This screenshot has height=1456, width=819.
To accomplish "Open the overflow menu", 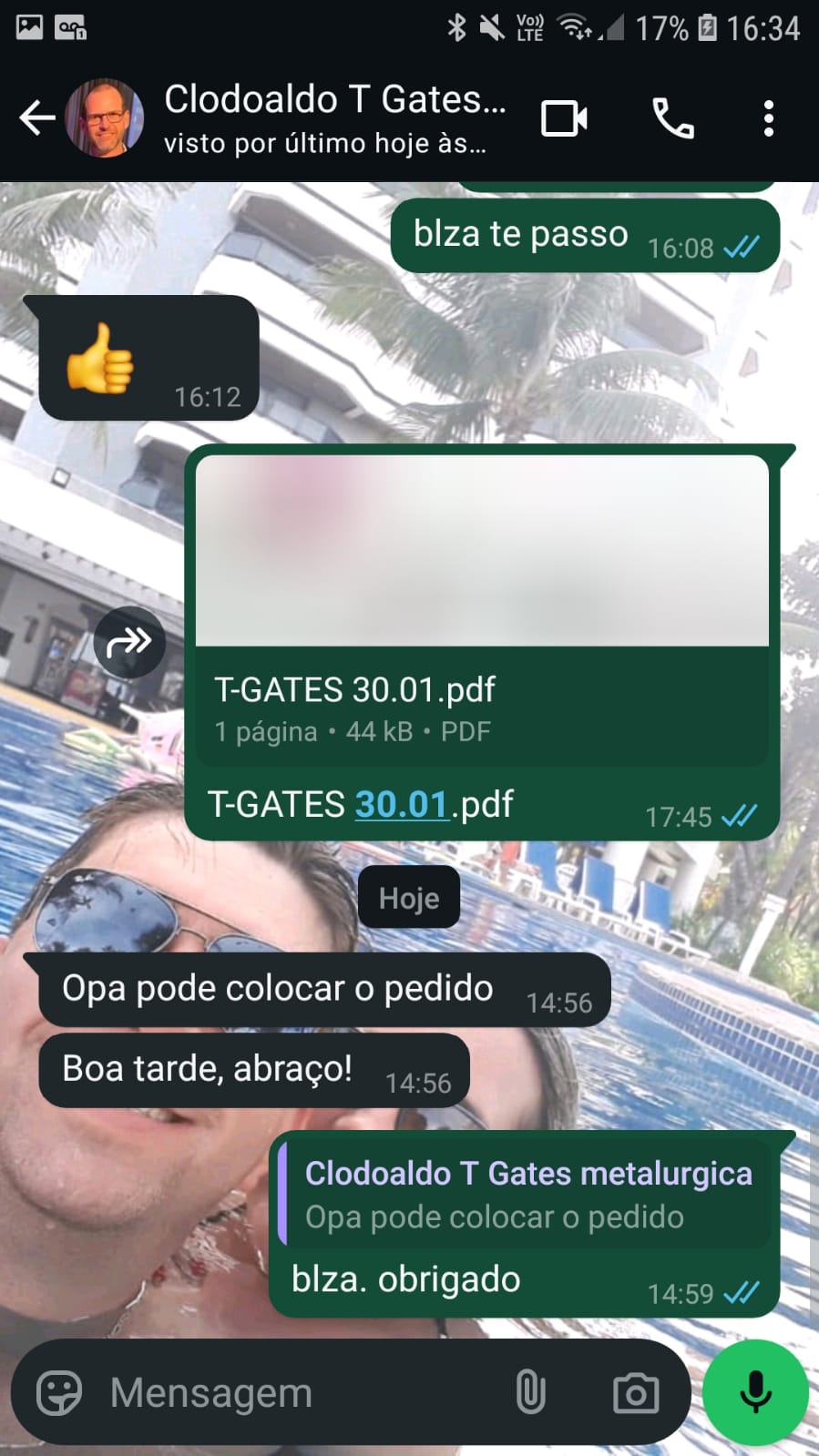I will 768,118.
